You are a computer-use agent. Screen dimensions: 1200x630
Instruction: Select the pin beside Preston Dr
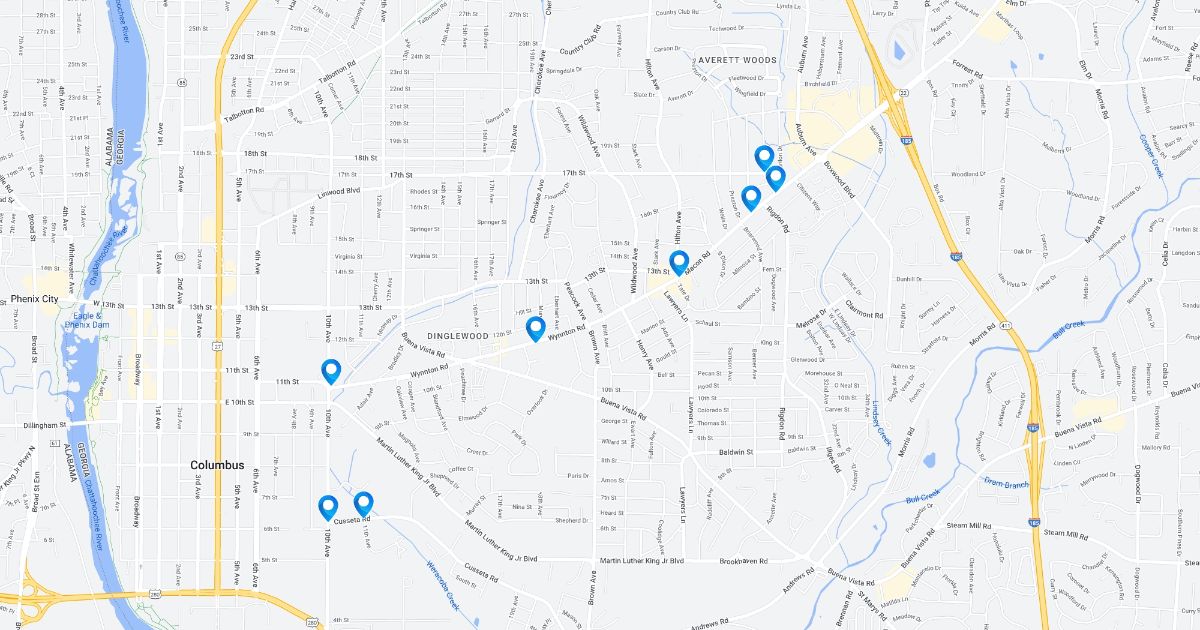(751, 197)
